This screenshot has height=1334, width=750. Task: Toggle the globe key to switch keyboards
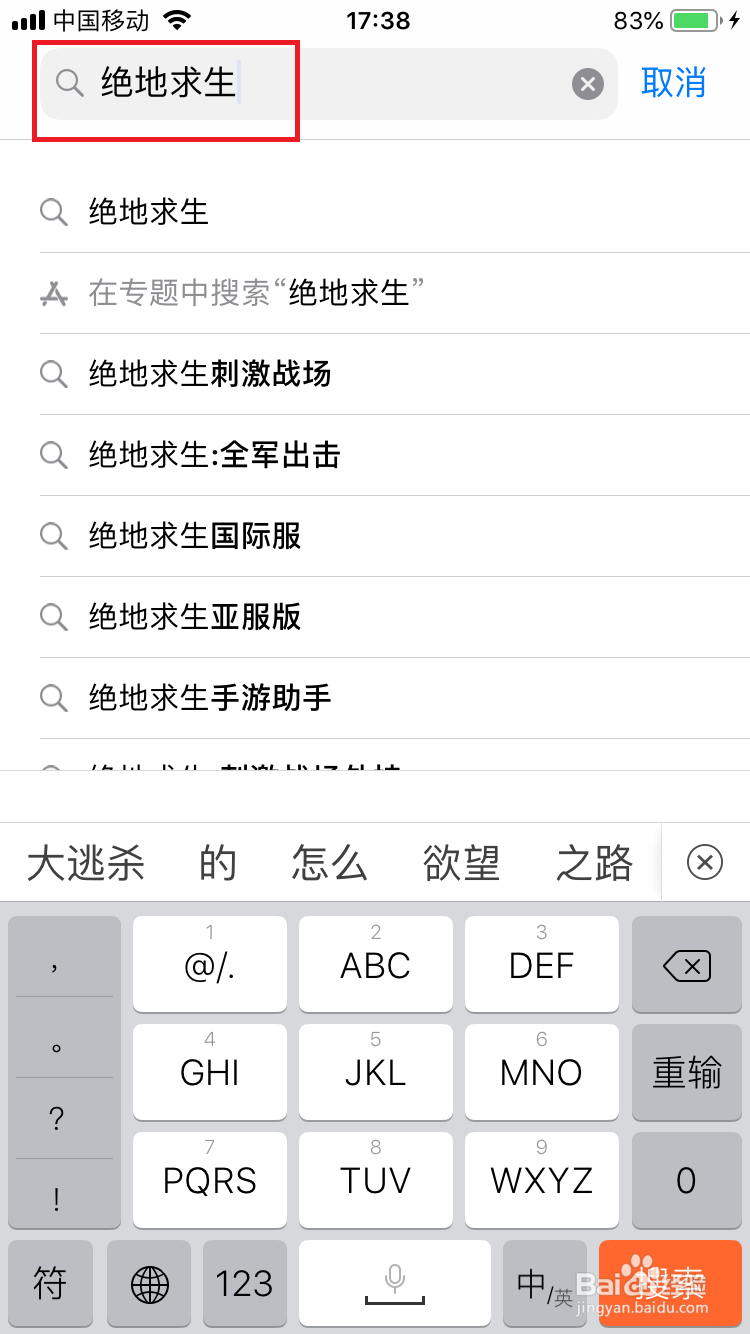148,1285
